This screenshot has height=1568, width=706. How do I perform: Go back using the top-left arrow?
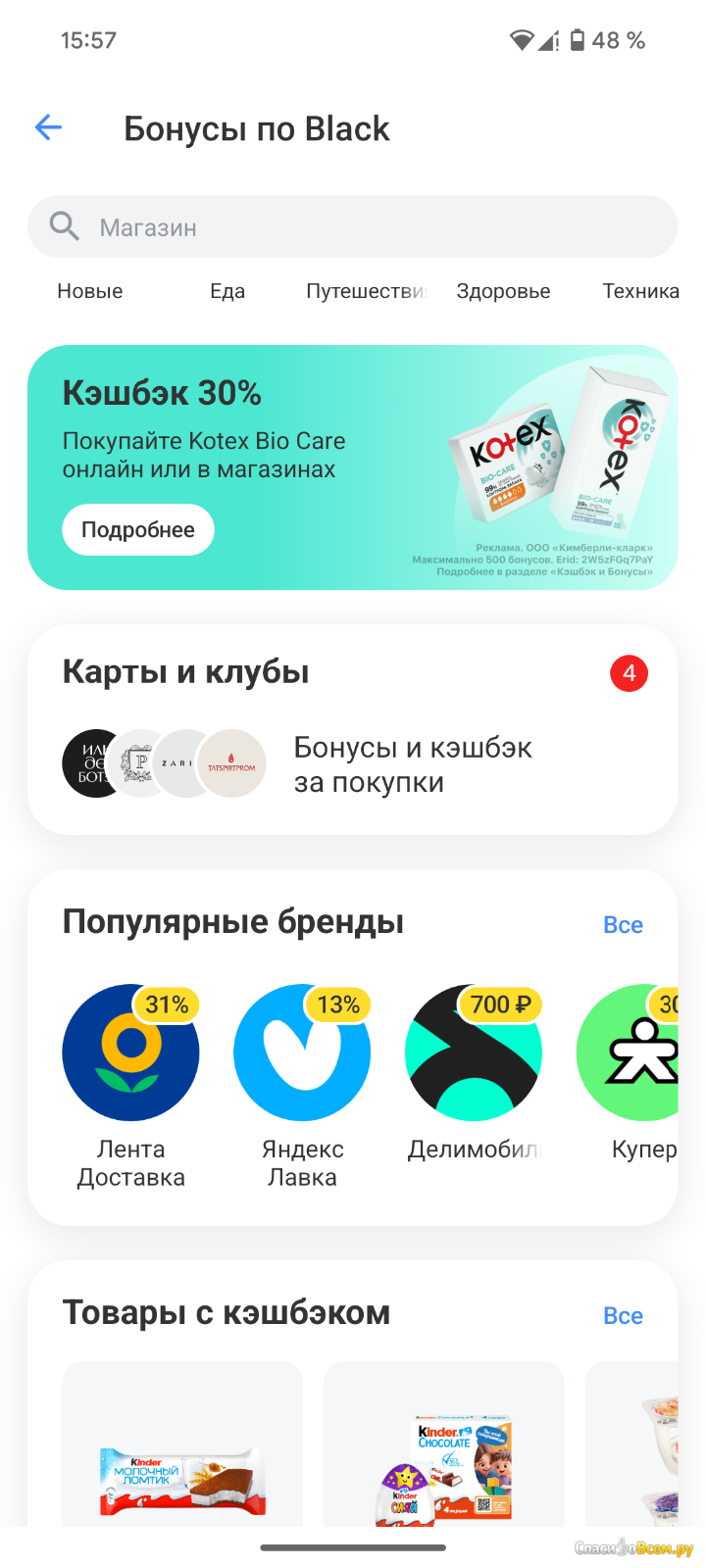click(48, 127)
